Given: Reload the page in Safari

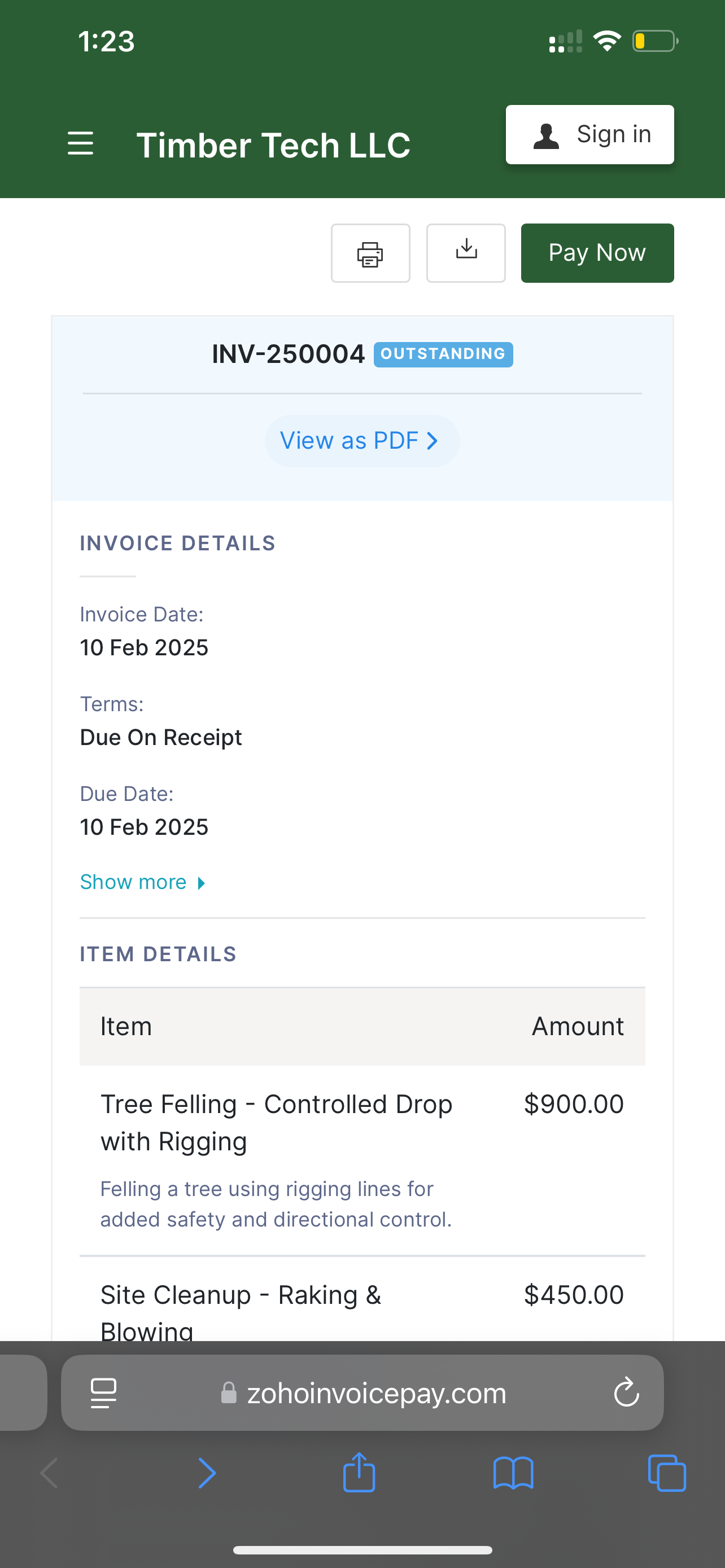Looking at the screenshot, I should click(626, 1392).
